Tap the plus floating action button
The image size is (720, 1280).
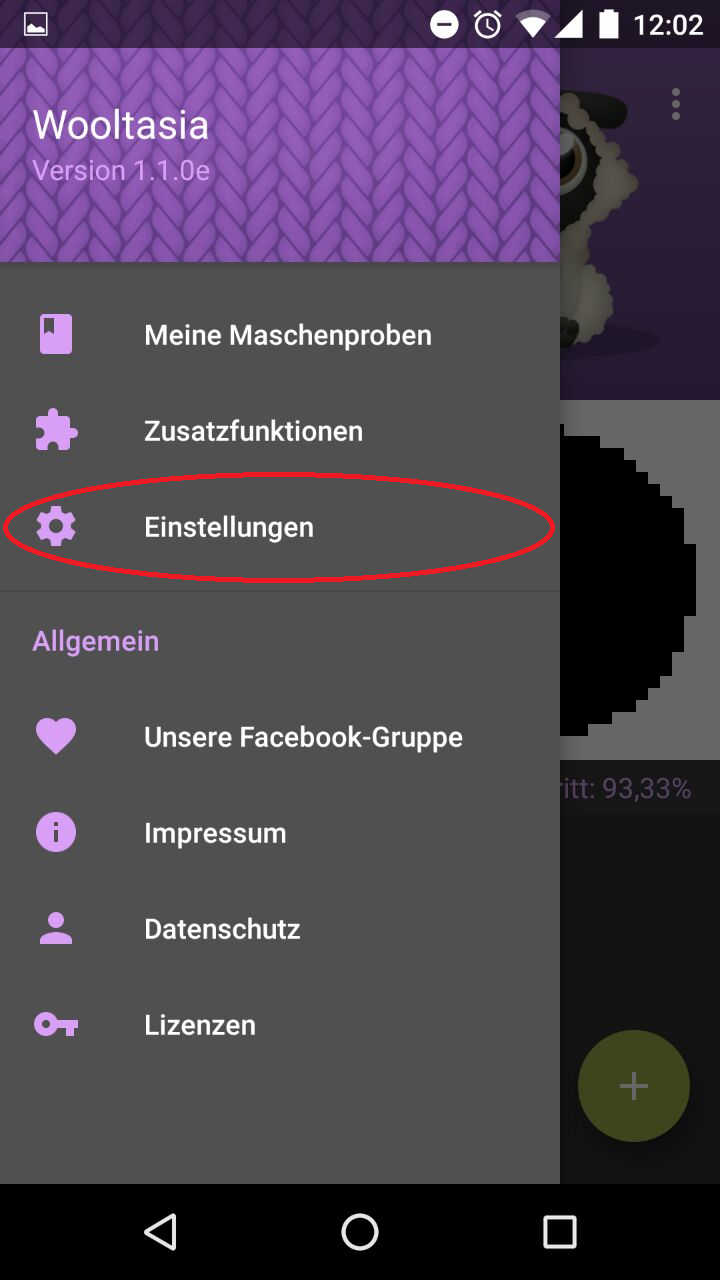point(633,1086)
